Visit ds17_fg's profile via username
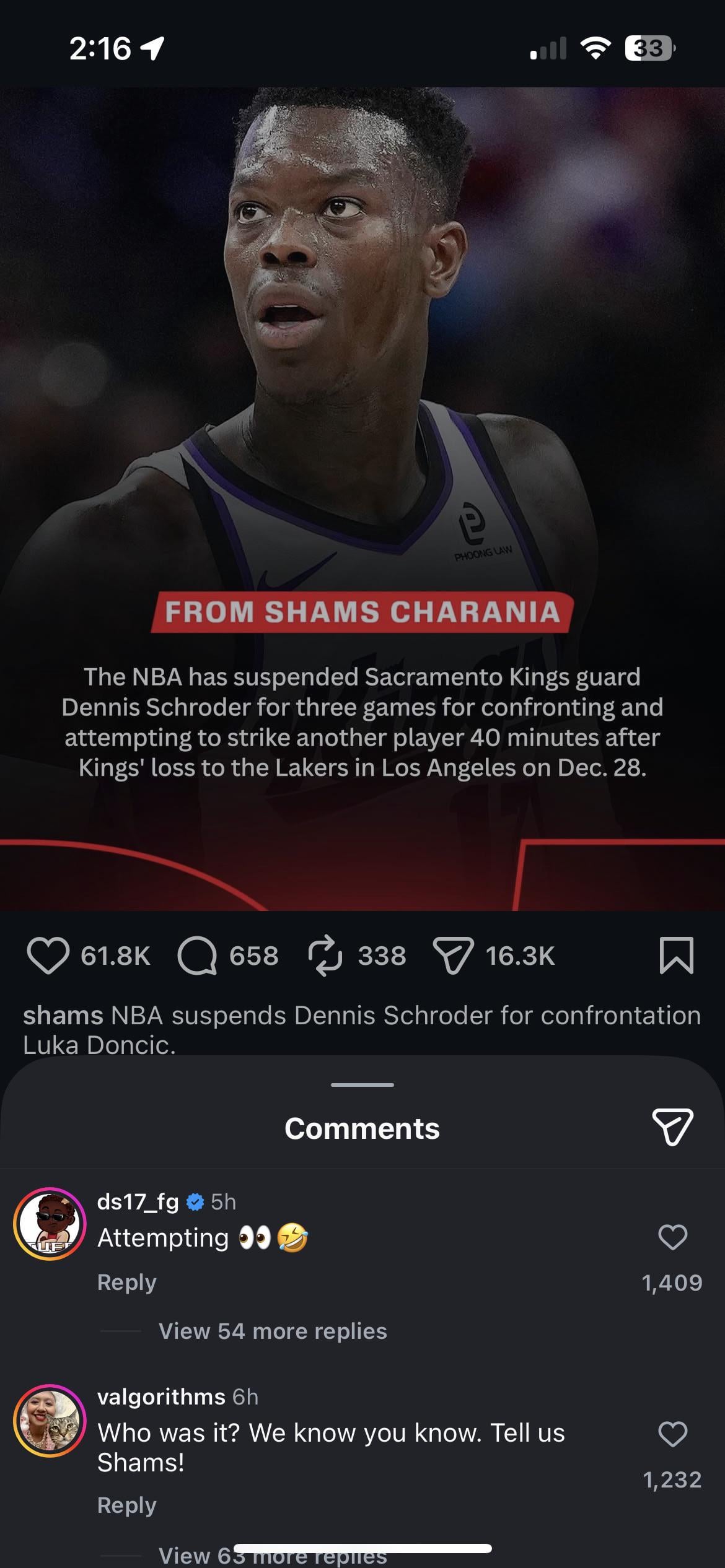The image size is (725, 1568). coord(138,1201)
